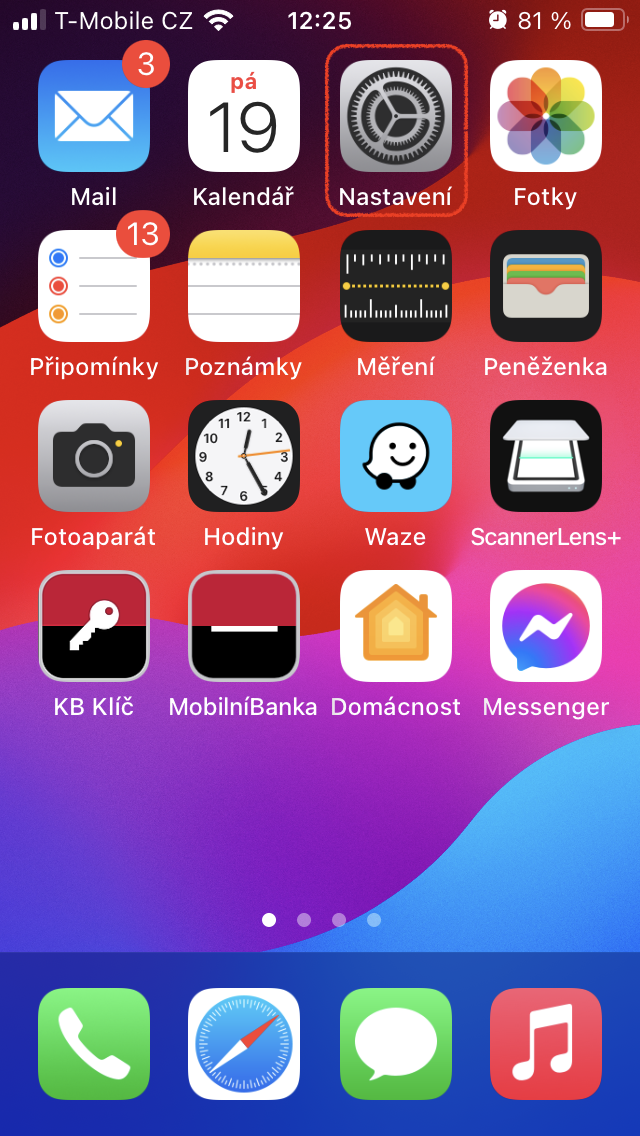The height and width of the screenshot is (1136, 640).
Task: Open Peněženka wallet app
Action: coord(545,286)
